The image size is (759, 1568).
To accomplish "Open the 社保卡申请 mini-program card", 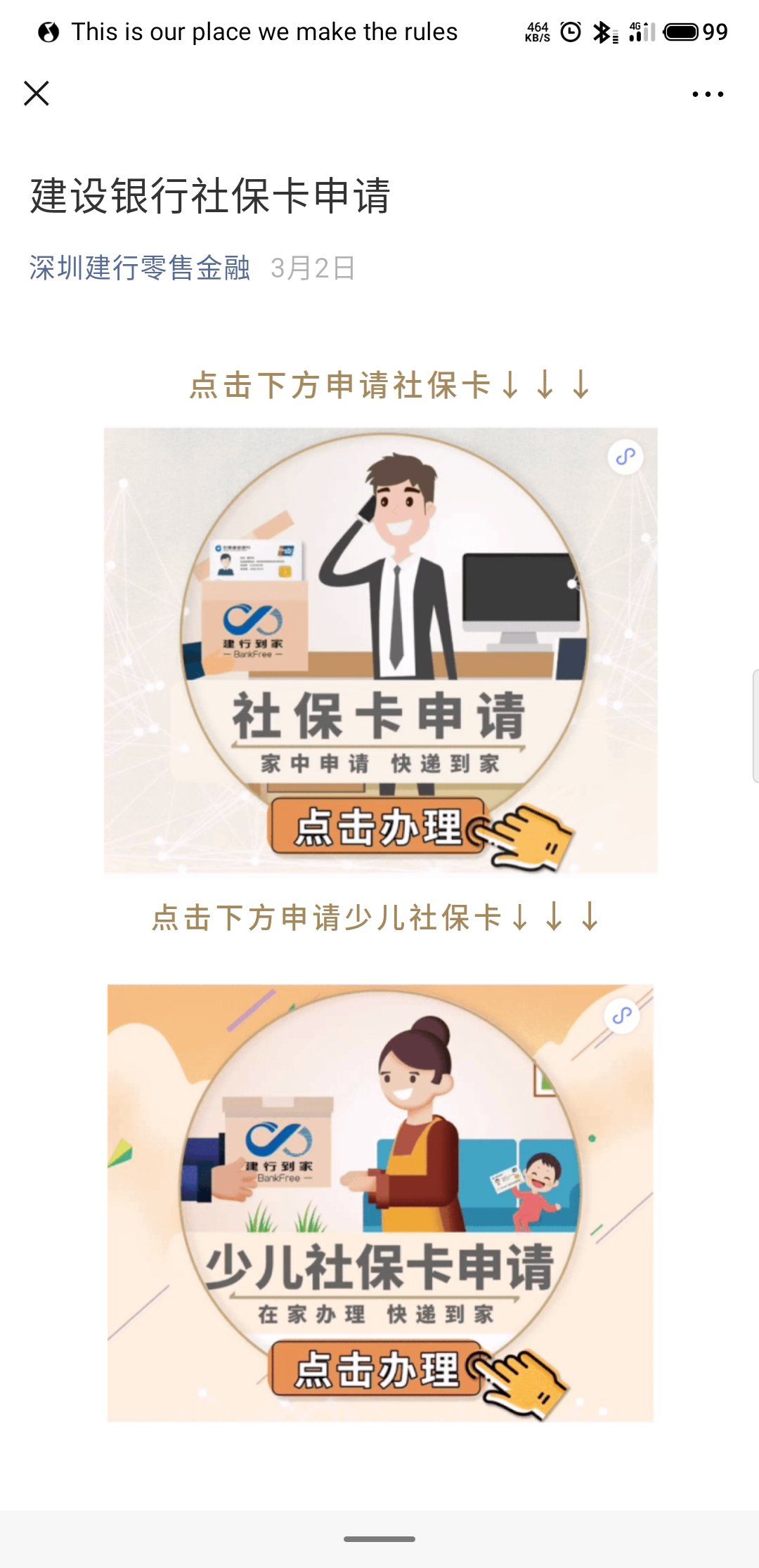I will tap(380, 650).
